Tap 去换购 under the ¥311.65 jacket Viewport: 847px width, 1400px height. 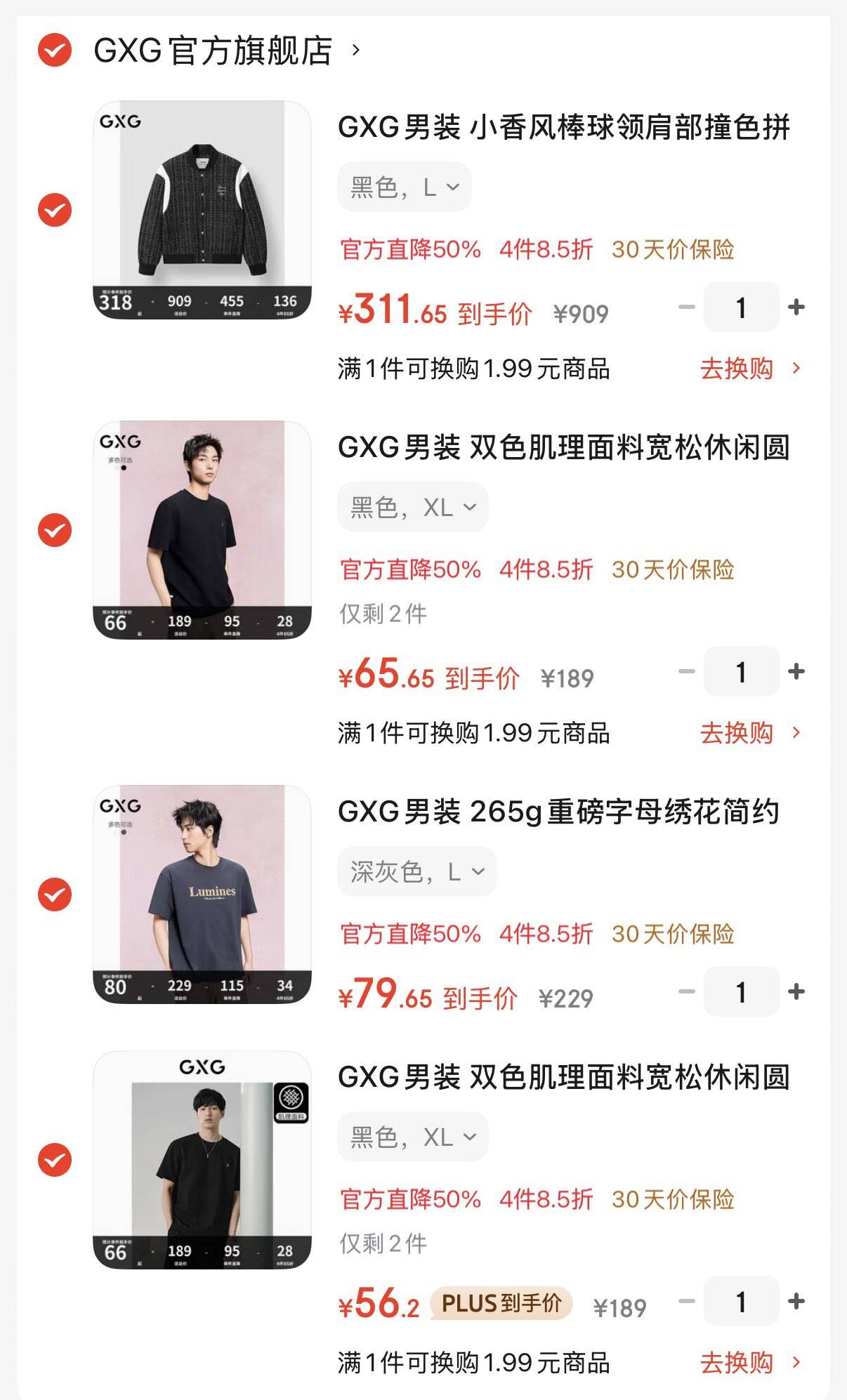[749, 369]
